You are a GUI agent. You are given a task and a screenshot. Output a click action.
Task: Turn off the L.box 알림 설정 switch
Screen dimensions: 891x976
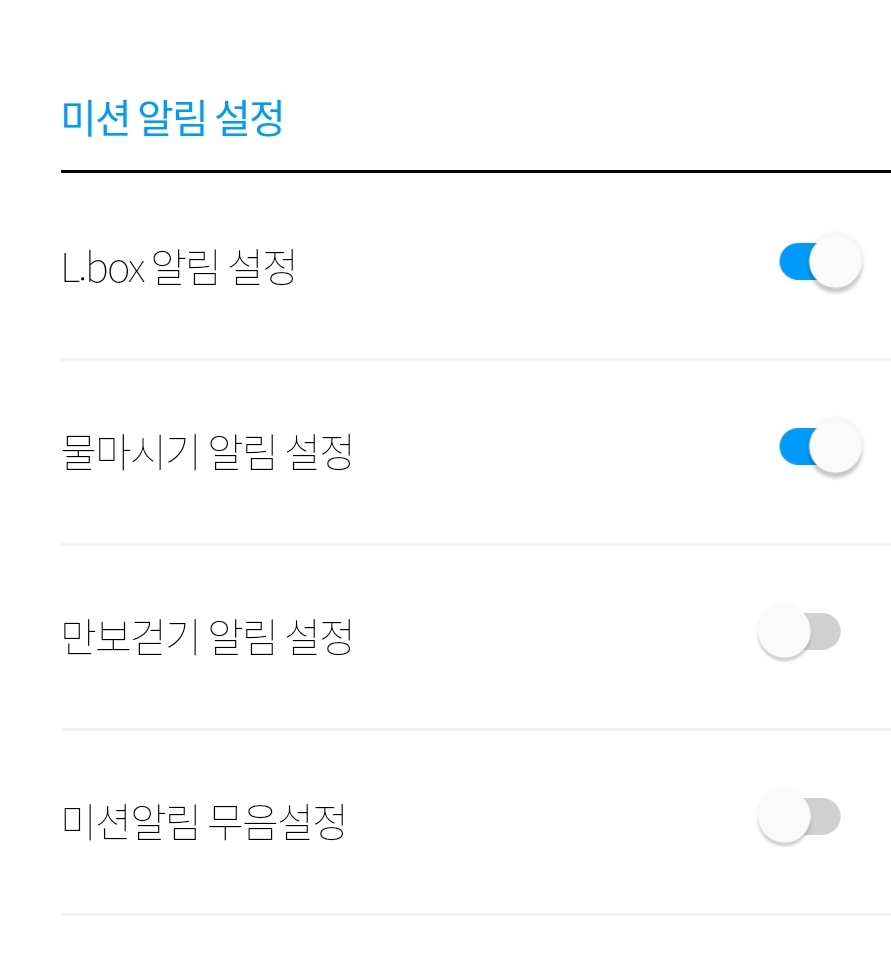(x=819, y=263)
